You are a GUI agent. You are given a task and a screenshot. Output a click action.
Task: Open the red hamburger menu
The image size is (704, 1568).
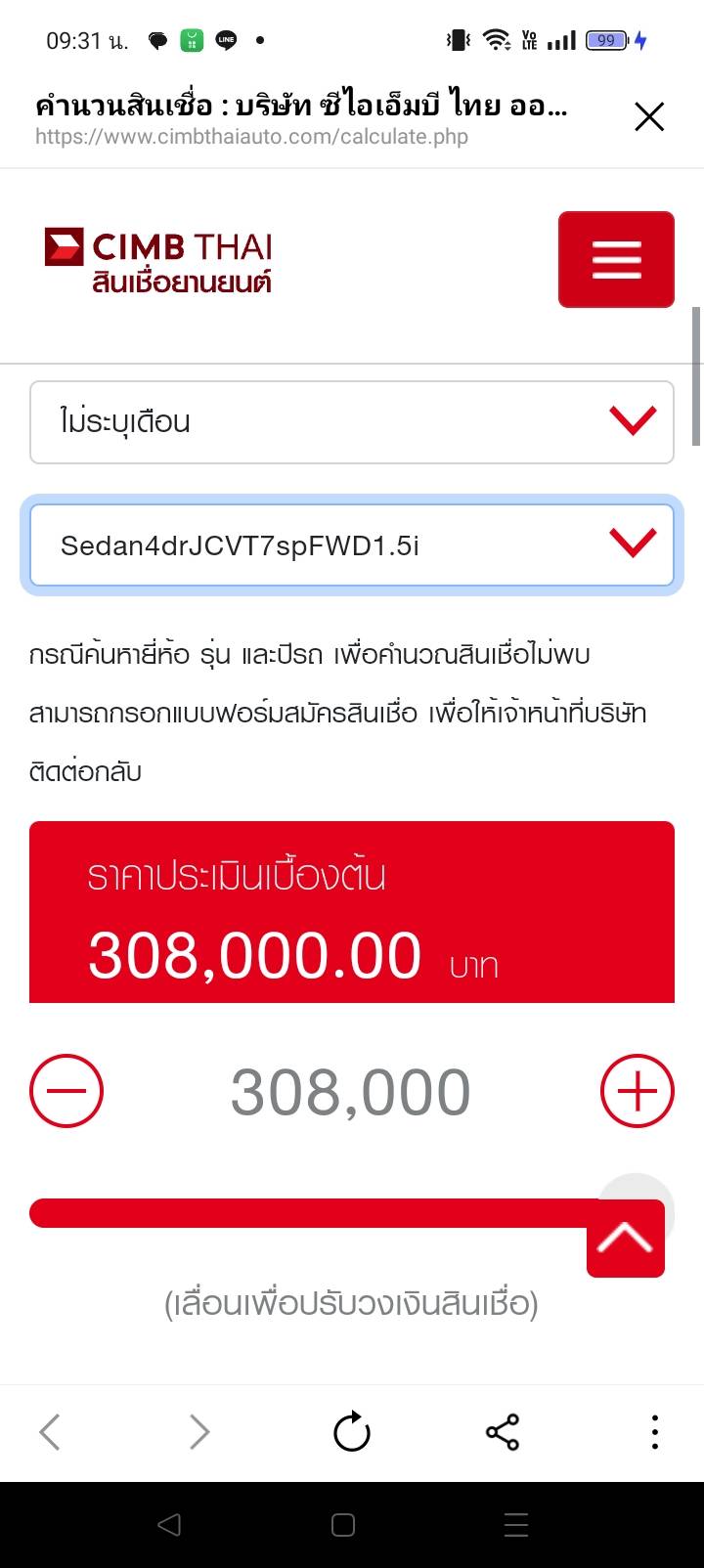click(616, 260)
